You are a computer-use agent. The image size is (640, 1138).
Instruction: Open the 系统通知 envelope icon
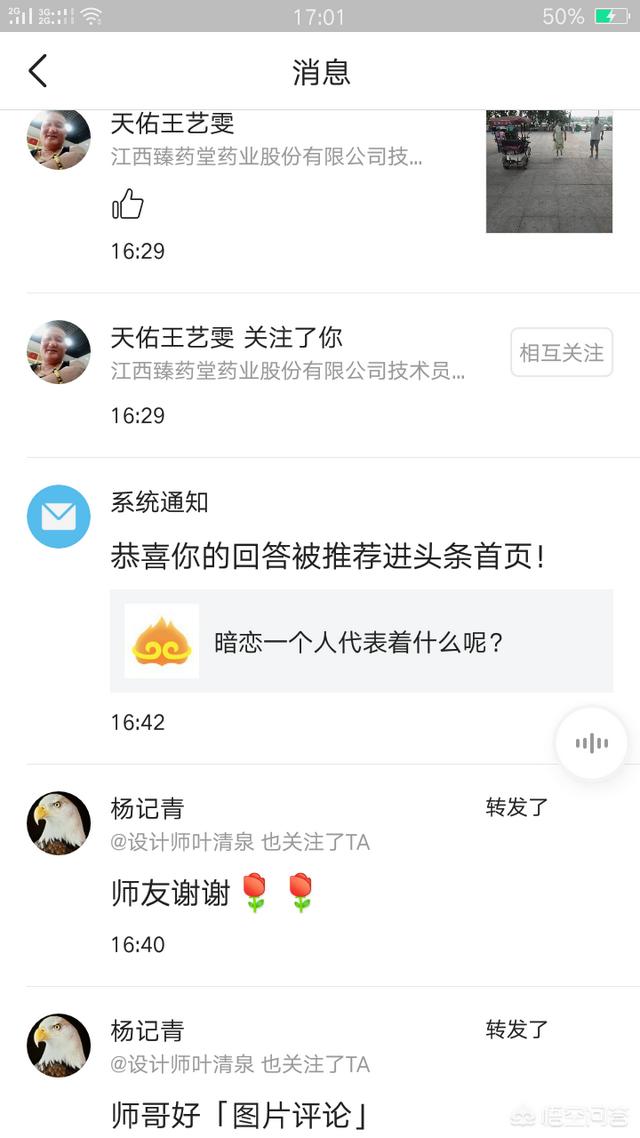pos(59,516)
